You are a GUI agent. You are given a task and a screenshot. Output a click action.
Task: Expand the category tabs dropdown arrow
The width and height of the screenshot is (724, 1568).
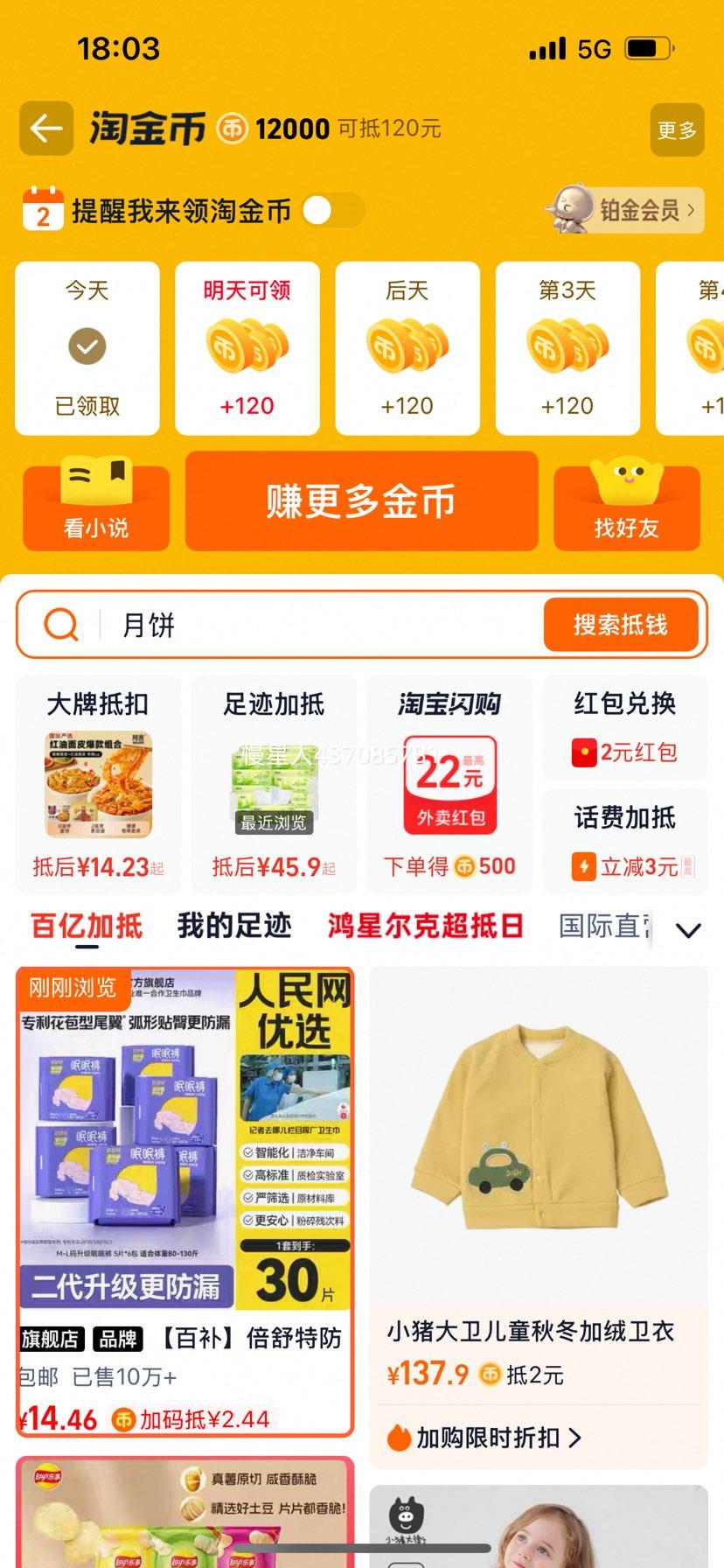tap(689, 930)
